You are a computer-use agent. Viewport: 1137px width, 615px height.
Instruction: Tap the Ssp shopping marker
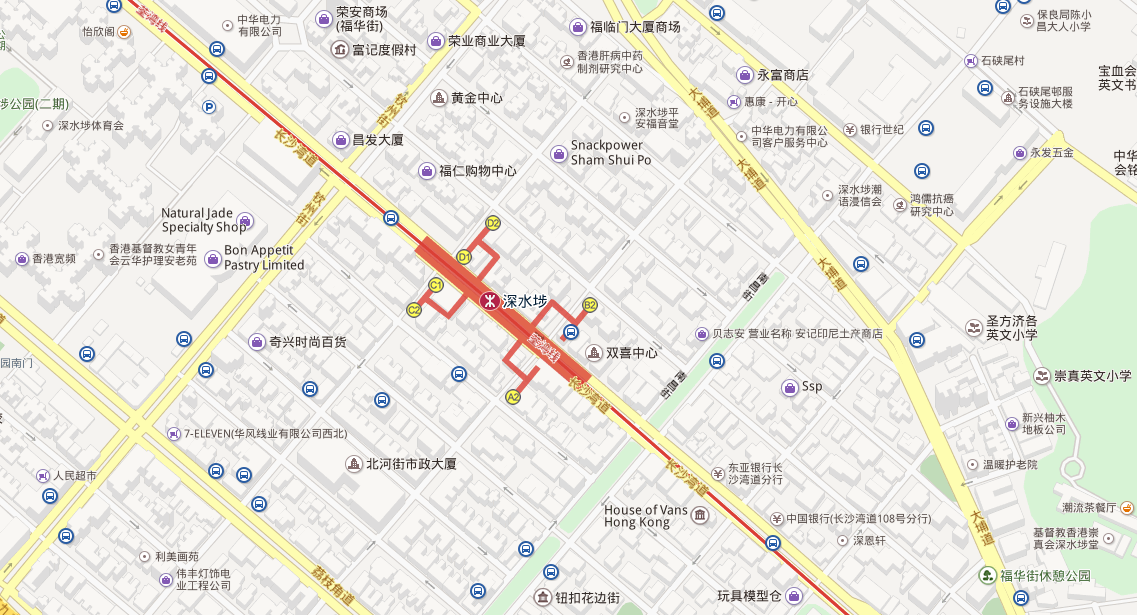790,386
